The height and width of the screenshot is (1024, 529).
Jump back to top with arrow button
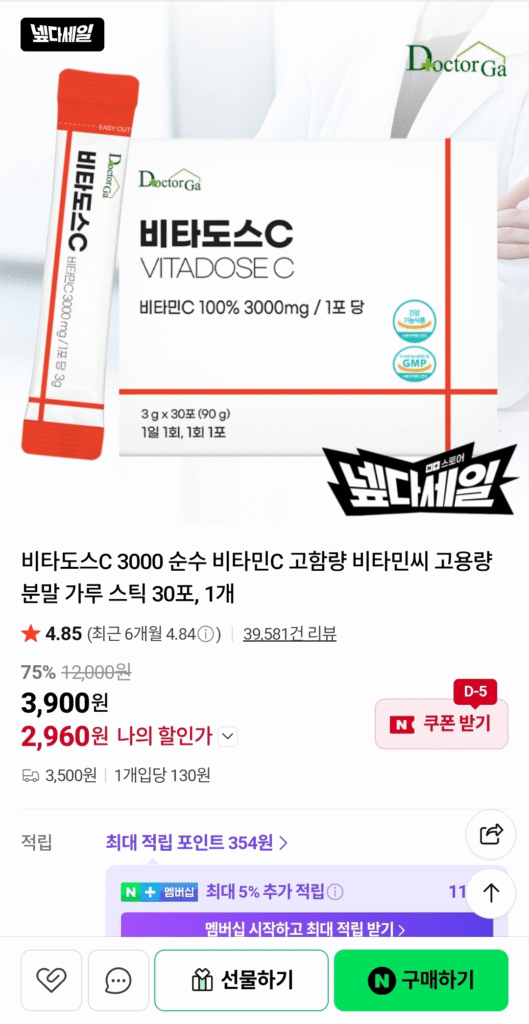click(491, 893)
